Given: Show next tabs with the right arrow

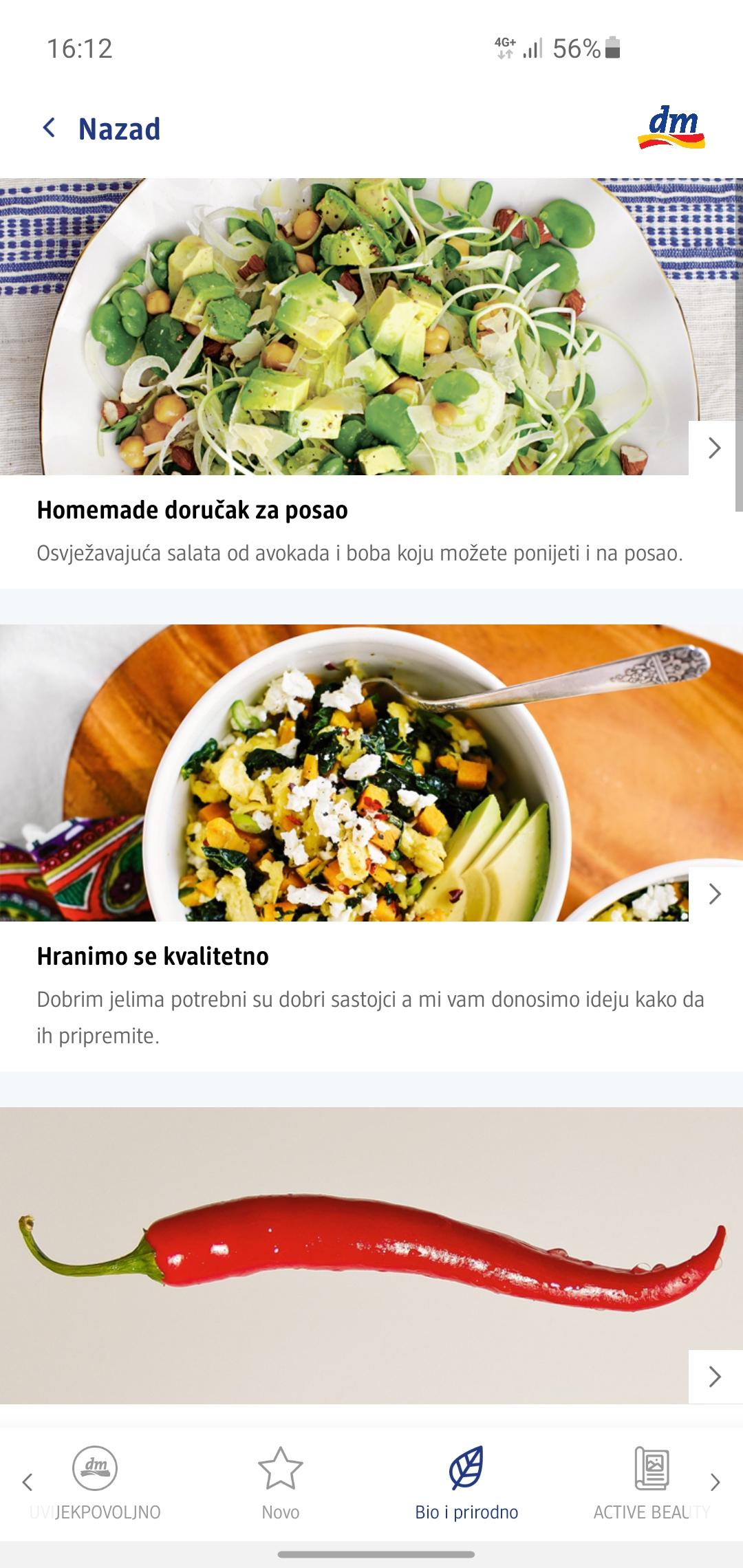Looking at the screenshot, I should click(x=715, y=1481).
